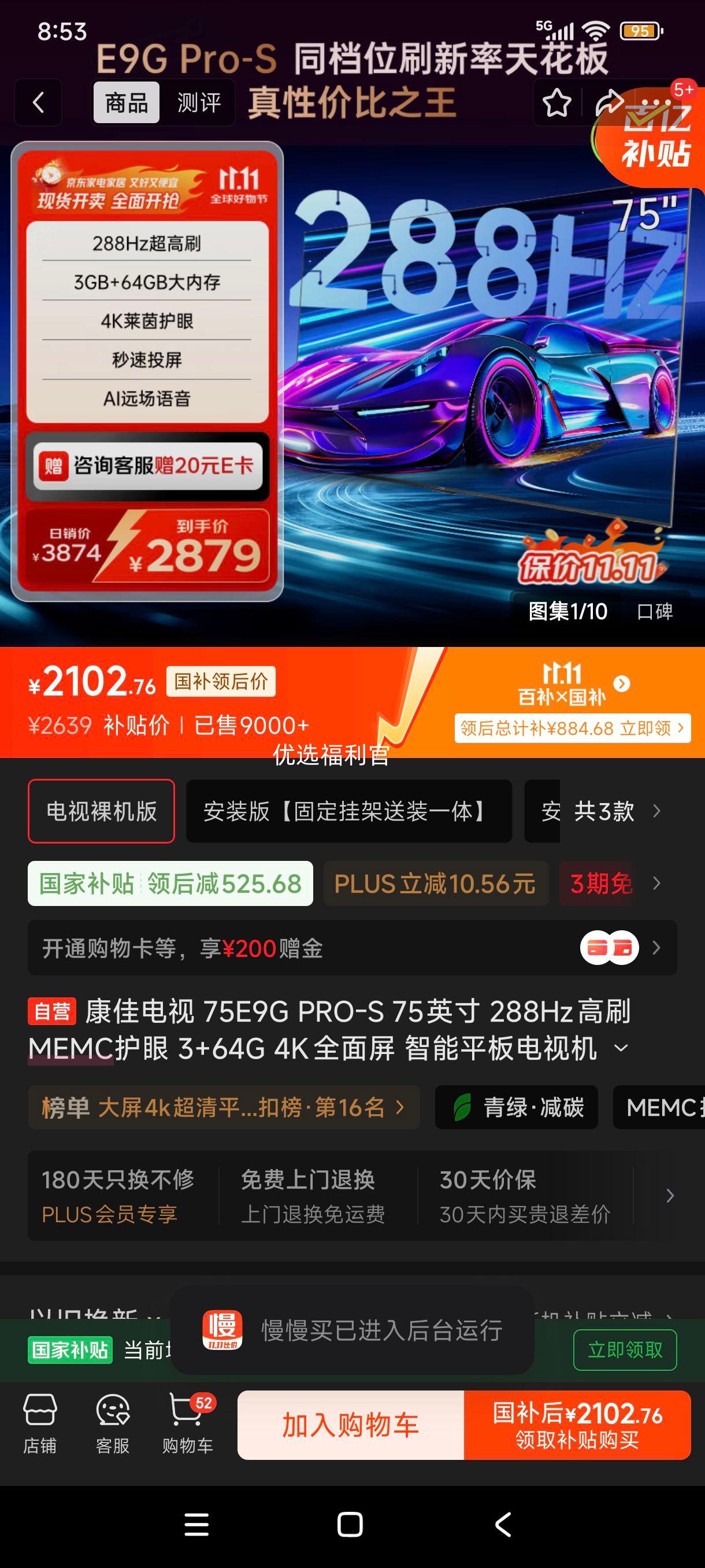Open 国家补贴 领后减525.68 offer
The height and width of the screenshot is (1568, 705).
[x=170, y=884]
